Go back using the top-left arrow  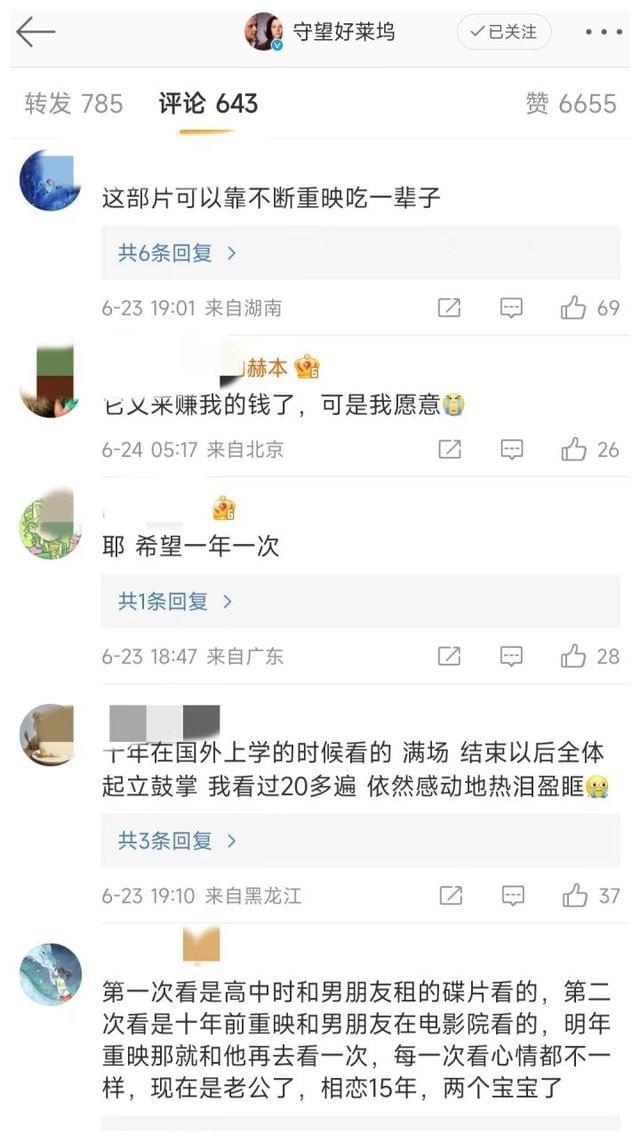35,32
